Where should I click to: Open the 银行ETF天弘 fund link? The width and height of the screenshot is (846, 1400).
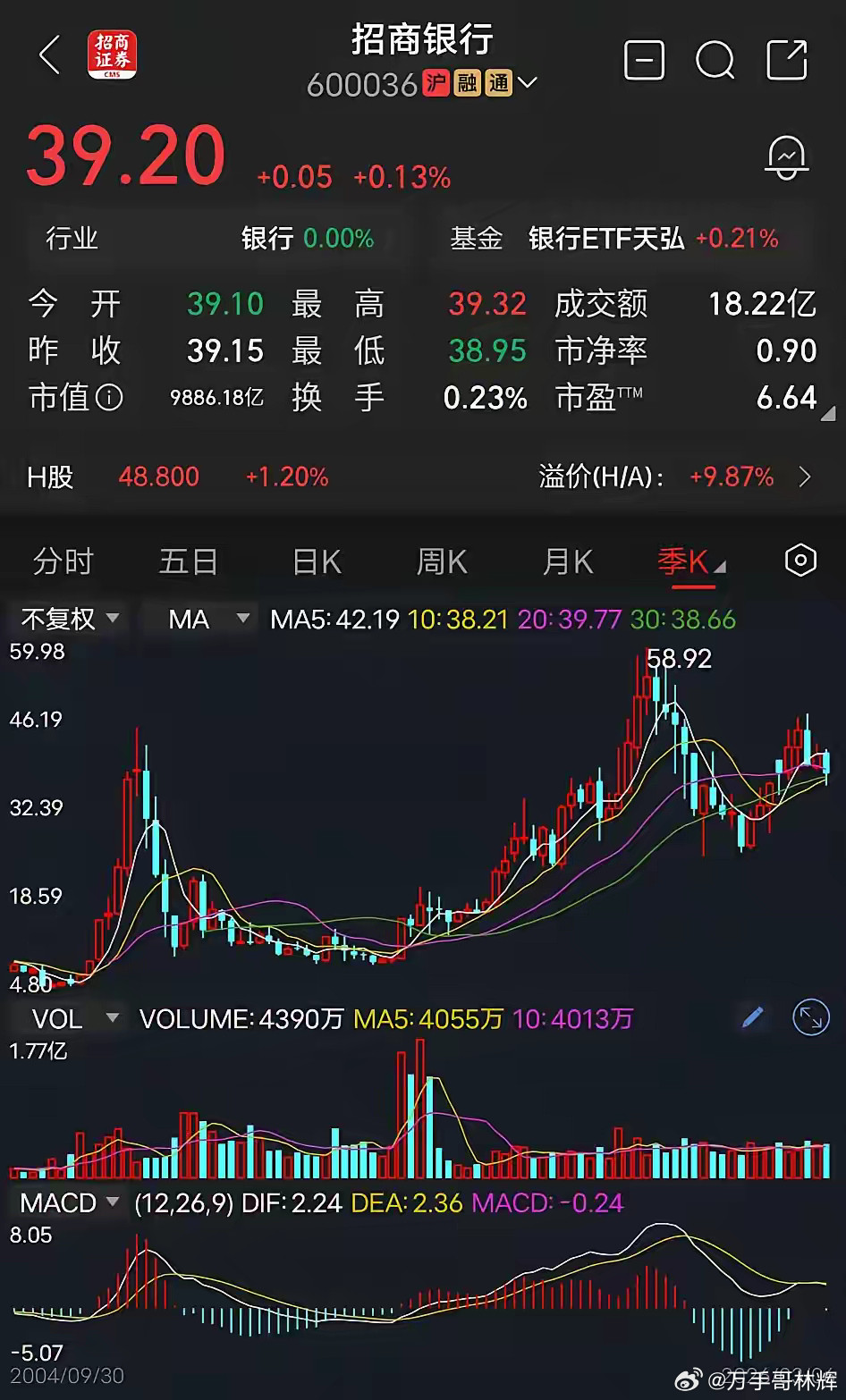607,239
